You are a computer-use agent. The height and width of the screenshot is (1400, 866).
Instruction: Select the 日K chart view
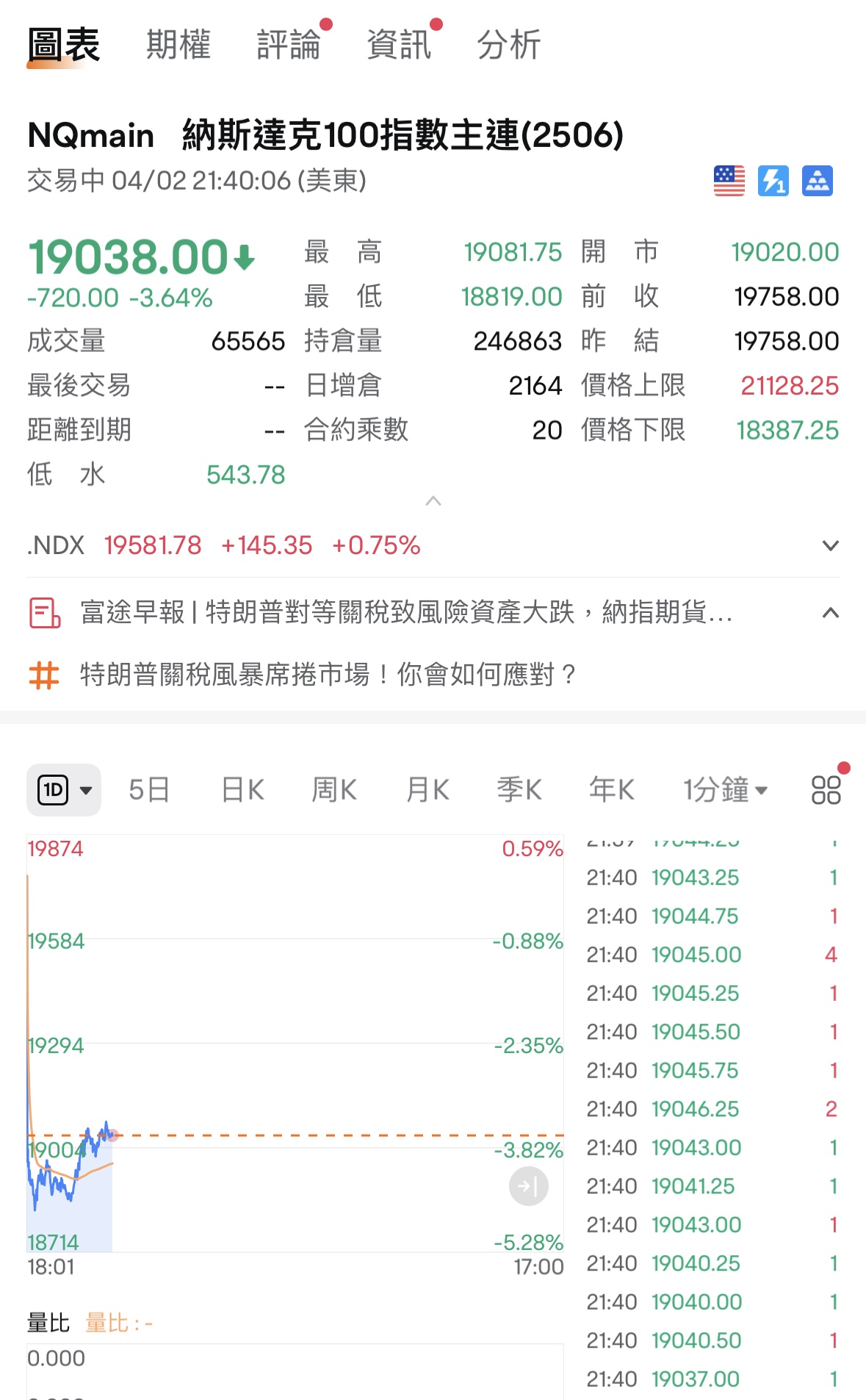click(x=241, y=789)
